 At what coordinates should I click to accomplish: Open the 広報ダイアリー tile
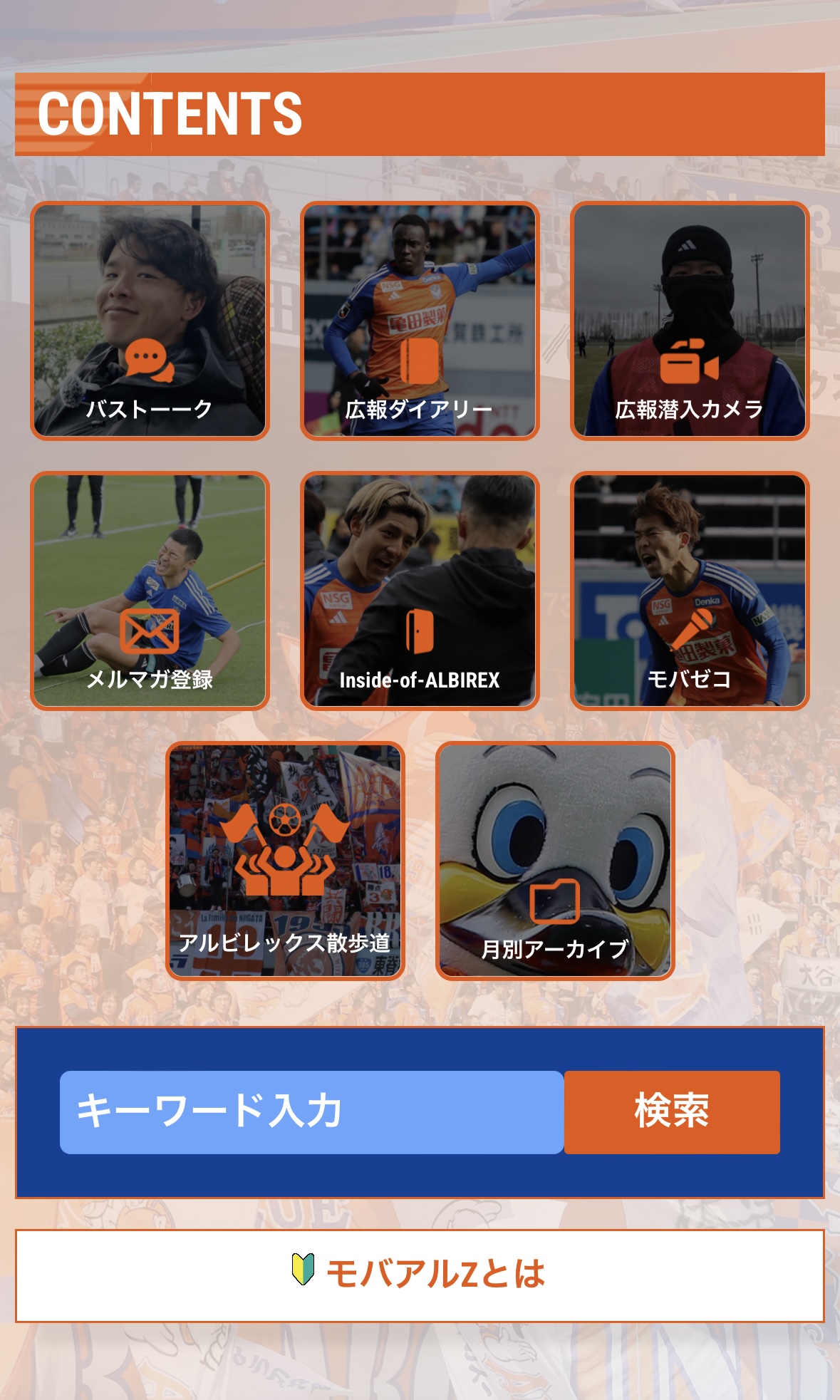(420, 321)
